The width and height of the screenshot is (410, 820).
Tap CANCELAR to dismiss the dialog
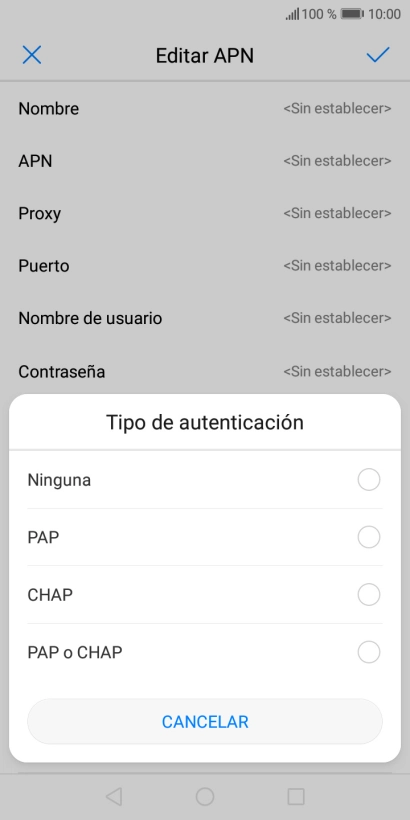(x=204, y=722)
